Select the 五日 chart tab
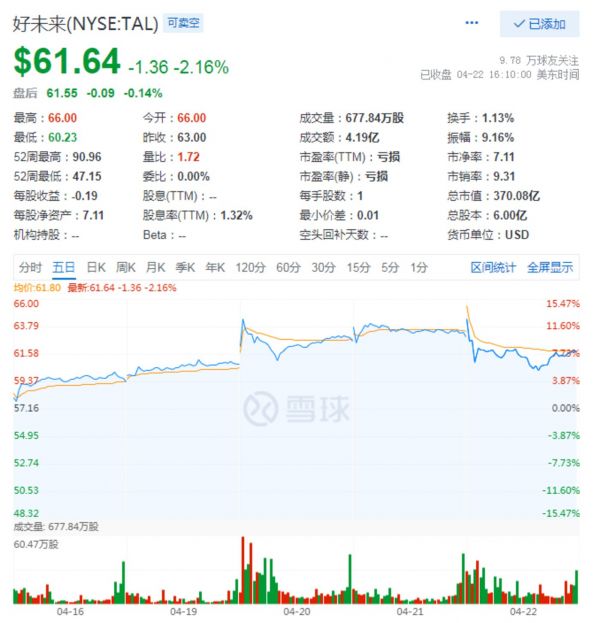The width and height of the screenshot is (600, 623). pos(64,267)
